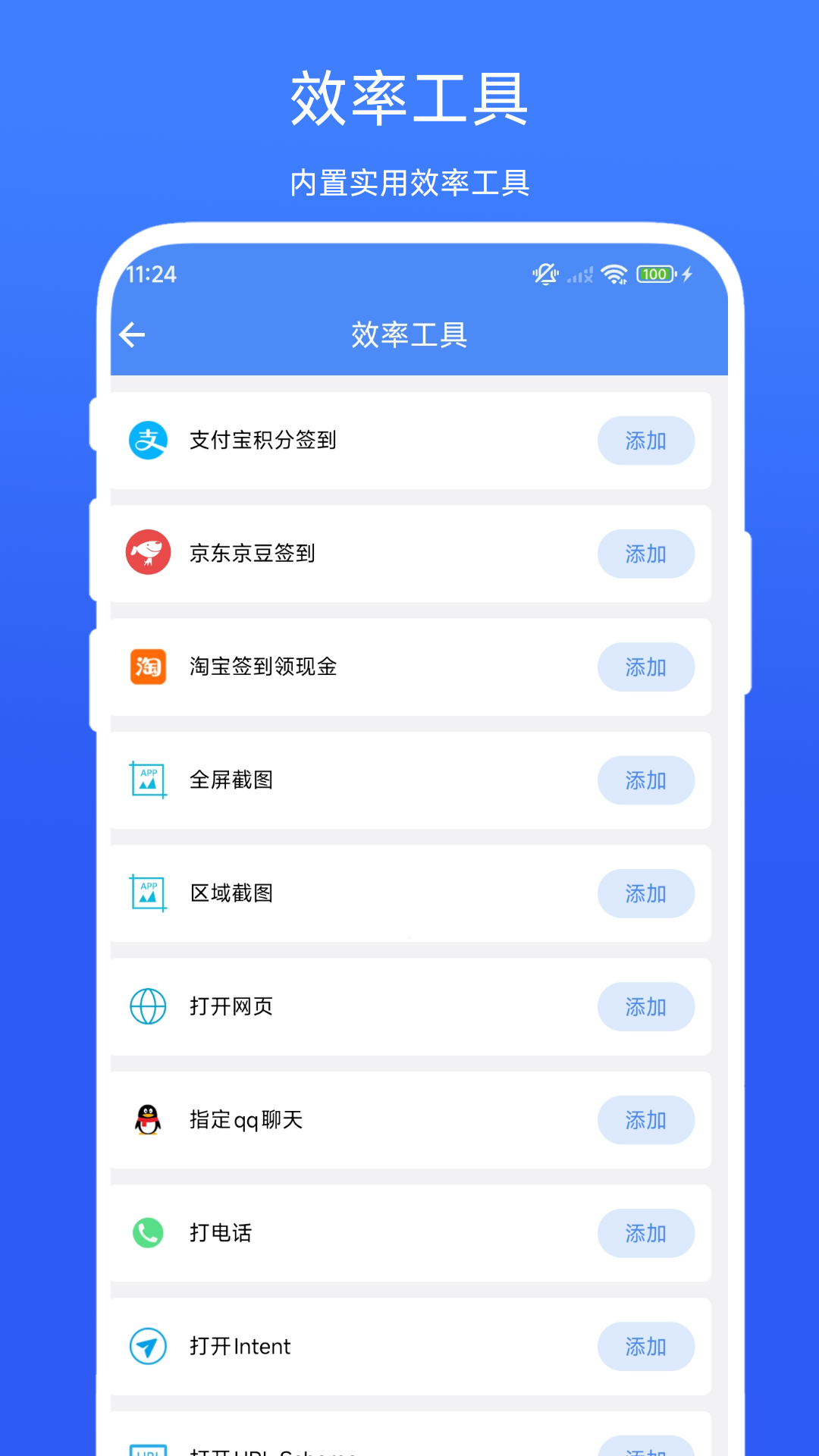Screen dimensions: 819x1456
Task: Tap the battery indicator in the status bar
Action: coord(654,275)
